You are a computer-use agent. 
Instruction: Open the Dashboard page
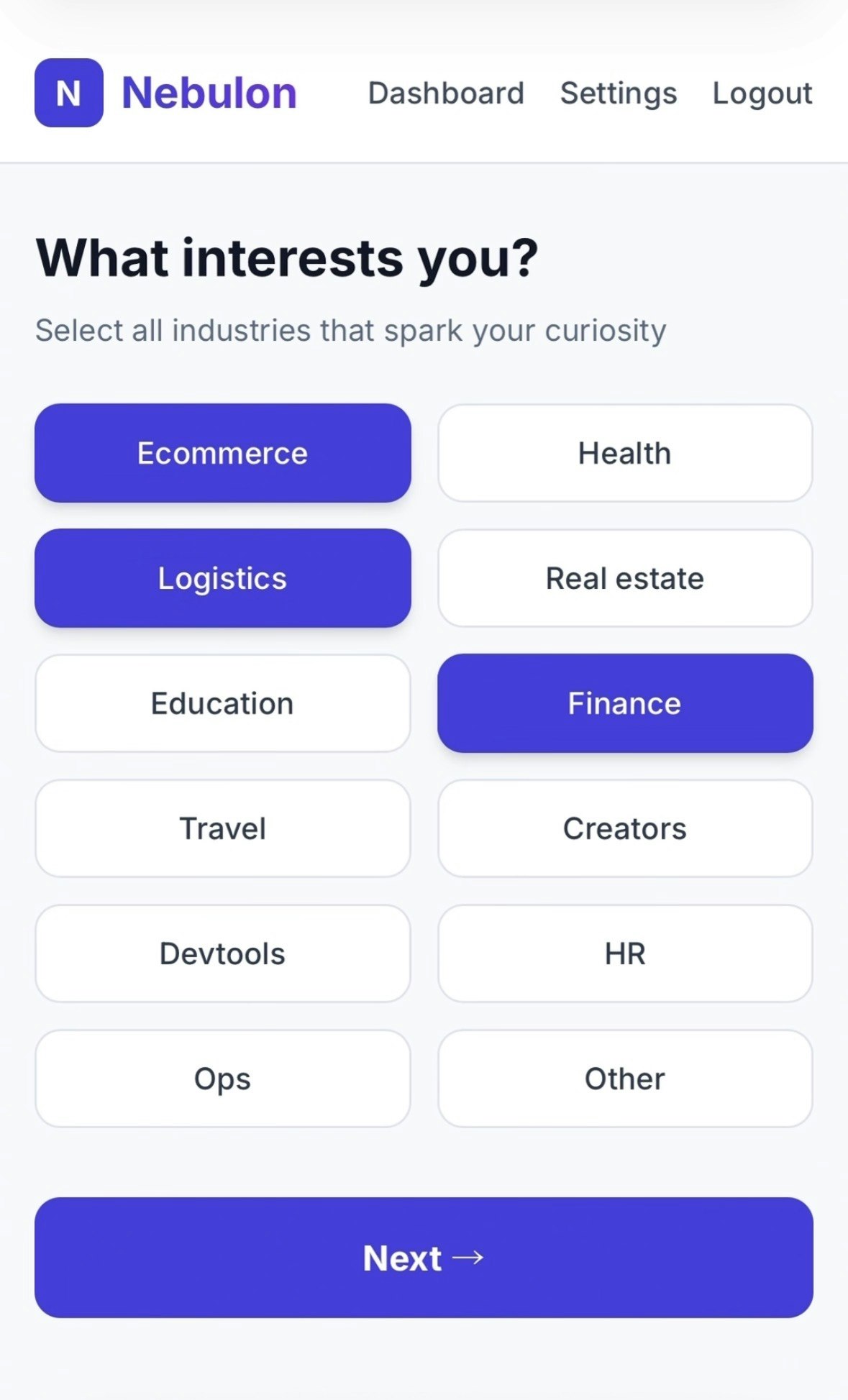446,93
